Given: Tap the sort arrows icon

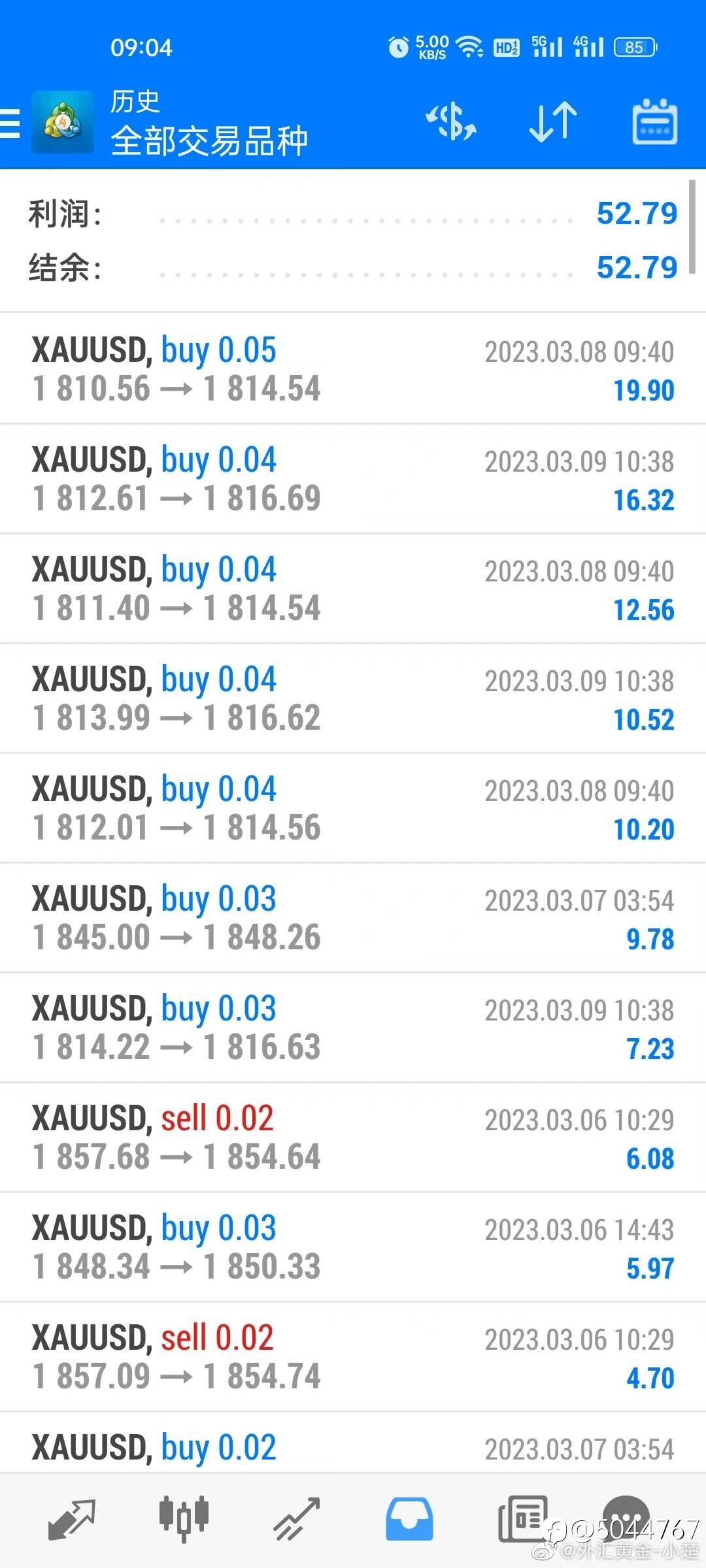Looking at the screenshot, I should click(553, 122).
